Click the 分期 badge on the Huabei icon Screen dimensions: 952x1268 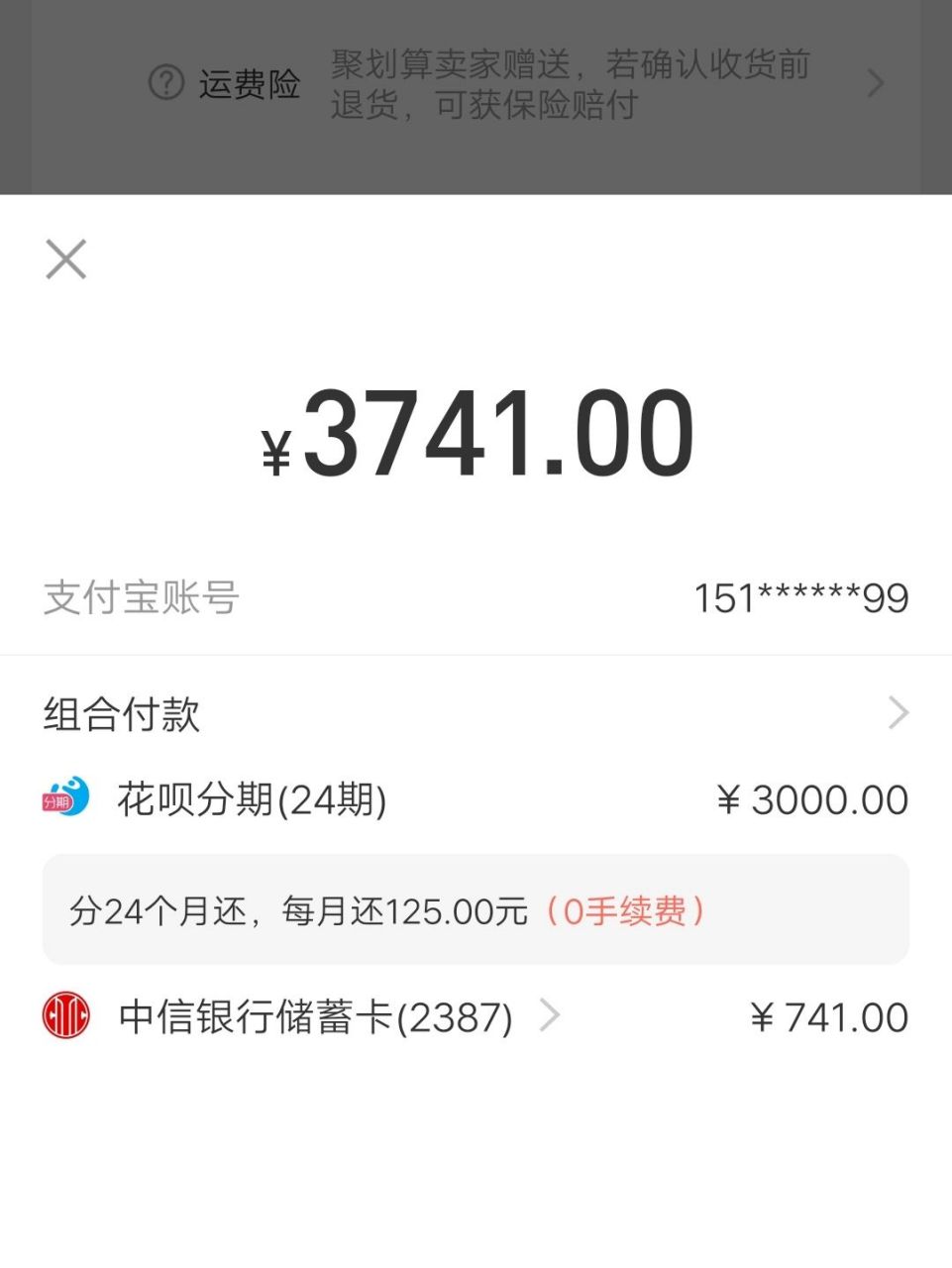tap(57, 802)
